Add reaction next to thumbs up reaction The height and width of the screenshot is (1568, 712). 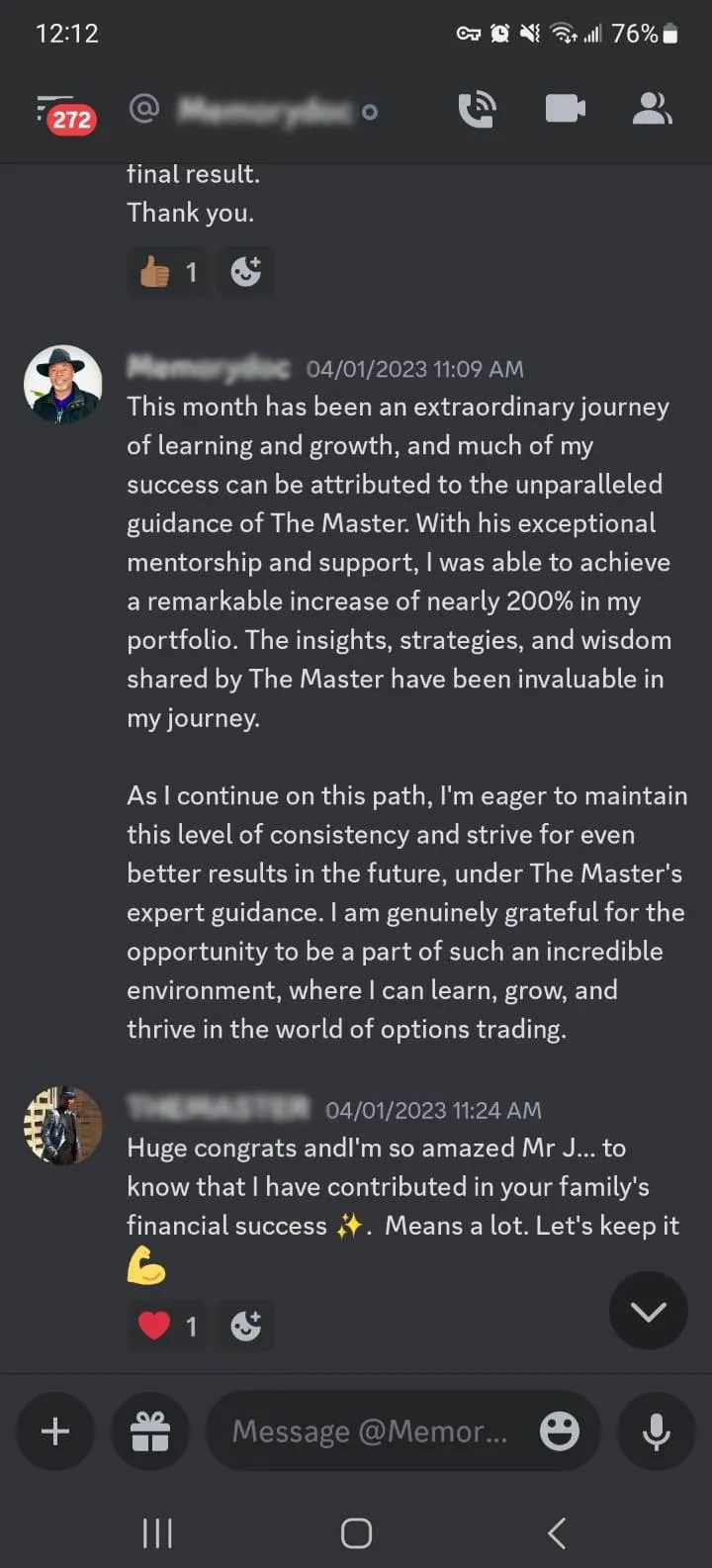(245, 271)
